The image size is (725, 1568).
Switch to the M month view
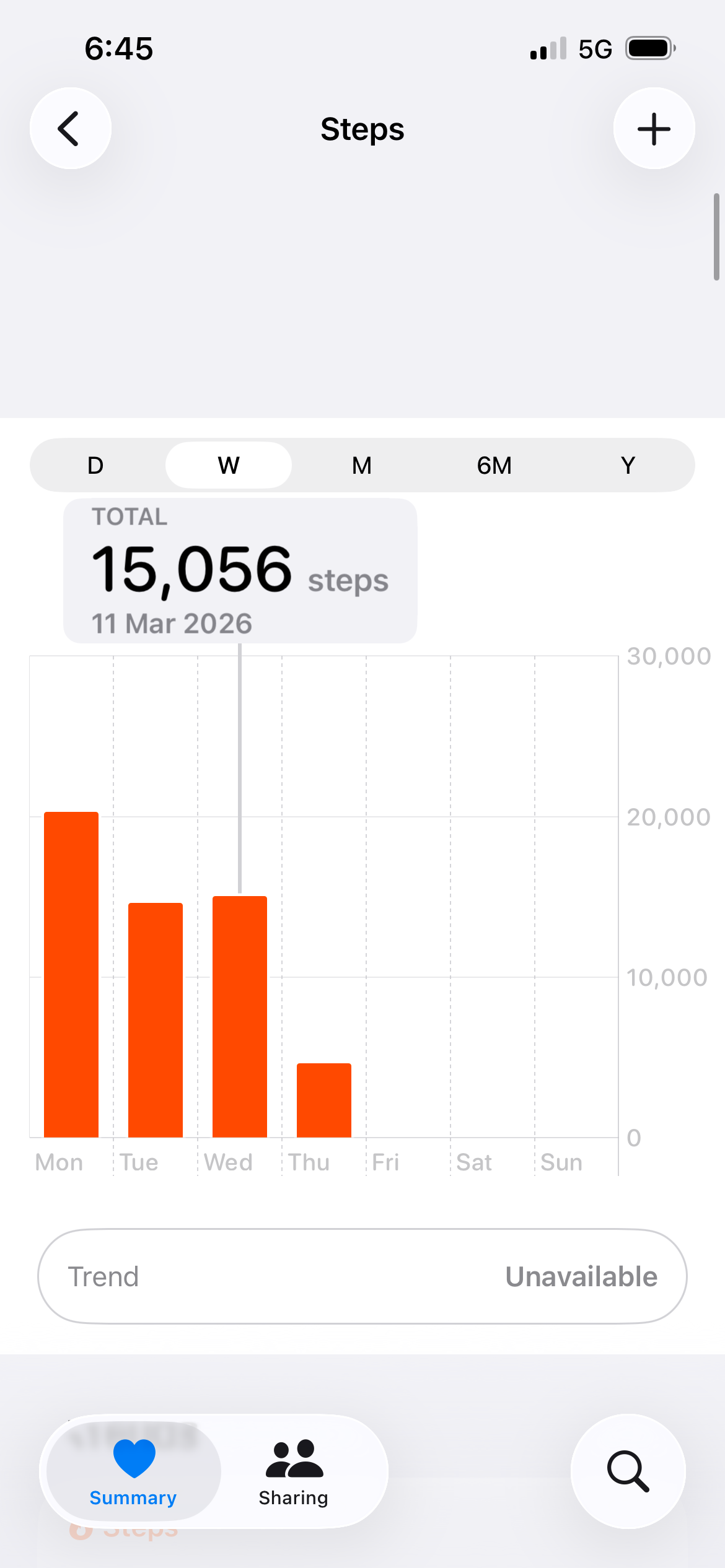tap(362, 465)
